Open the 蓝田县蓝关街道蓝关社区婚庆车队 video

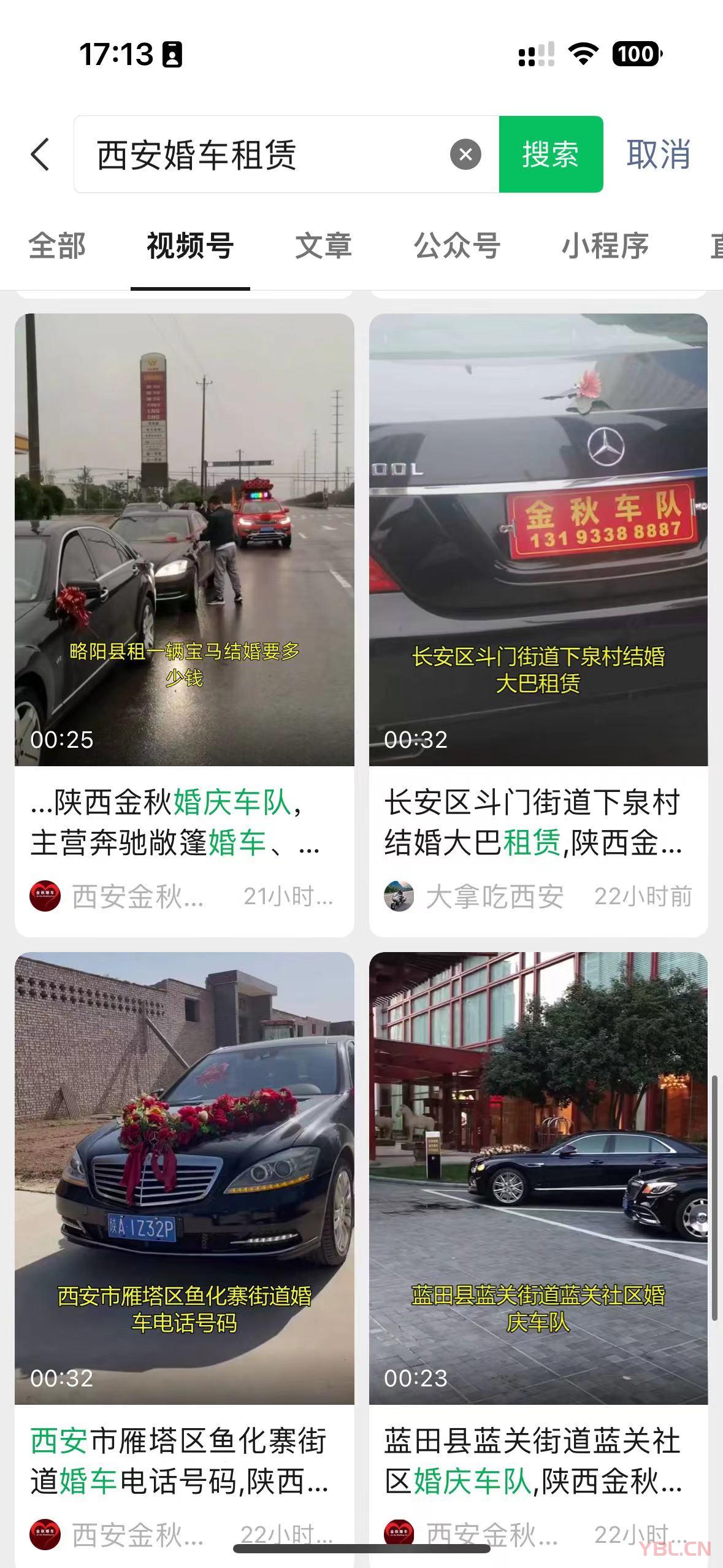538,1178
